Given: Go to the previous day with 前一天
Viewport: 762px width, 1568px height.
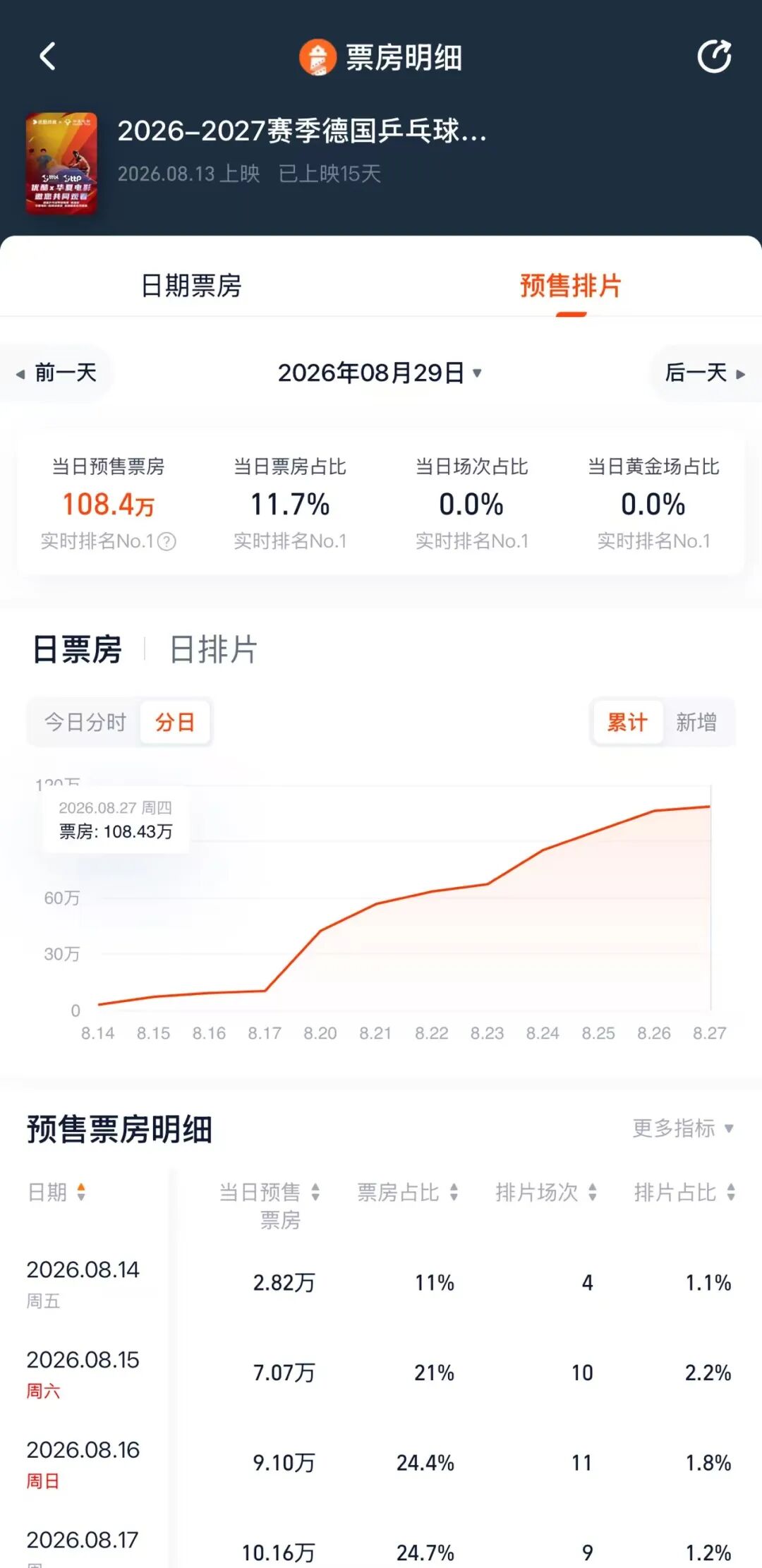Looking at the screenshot, I should click(x=56, y=373).
